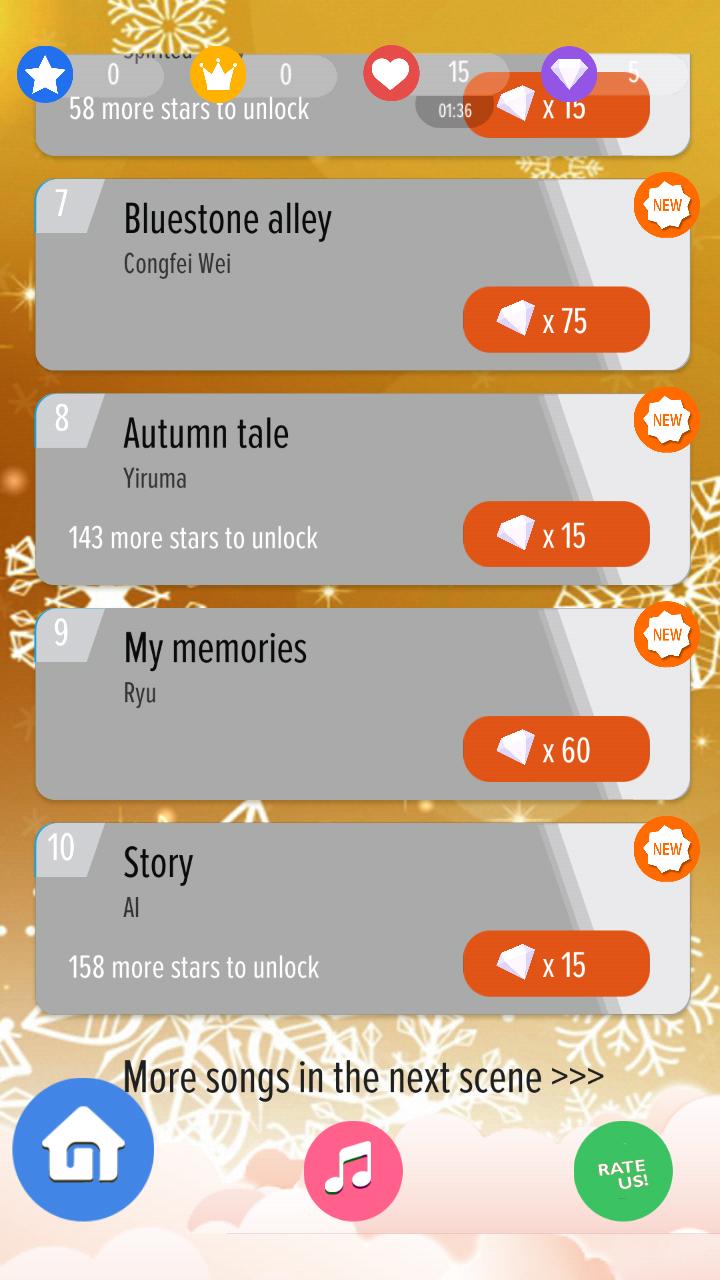Unlock Bluestone alley for 75 diamonds

(556, 320)
